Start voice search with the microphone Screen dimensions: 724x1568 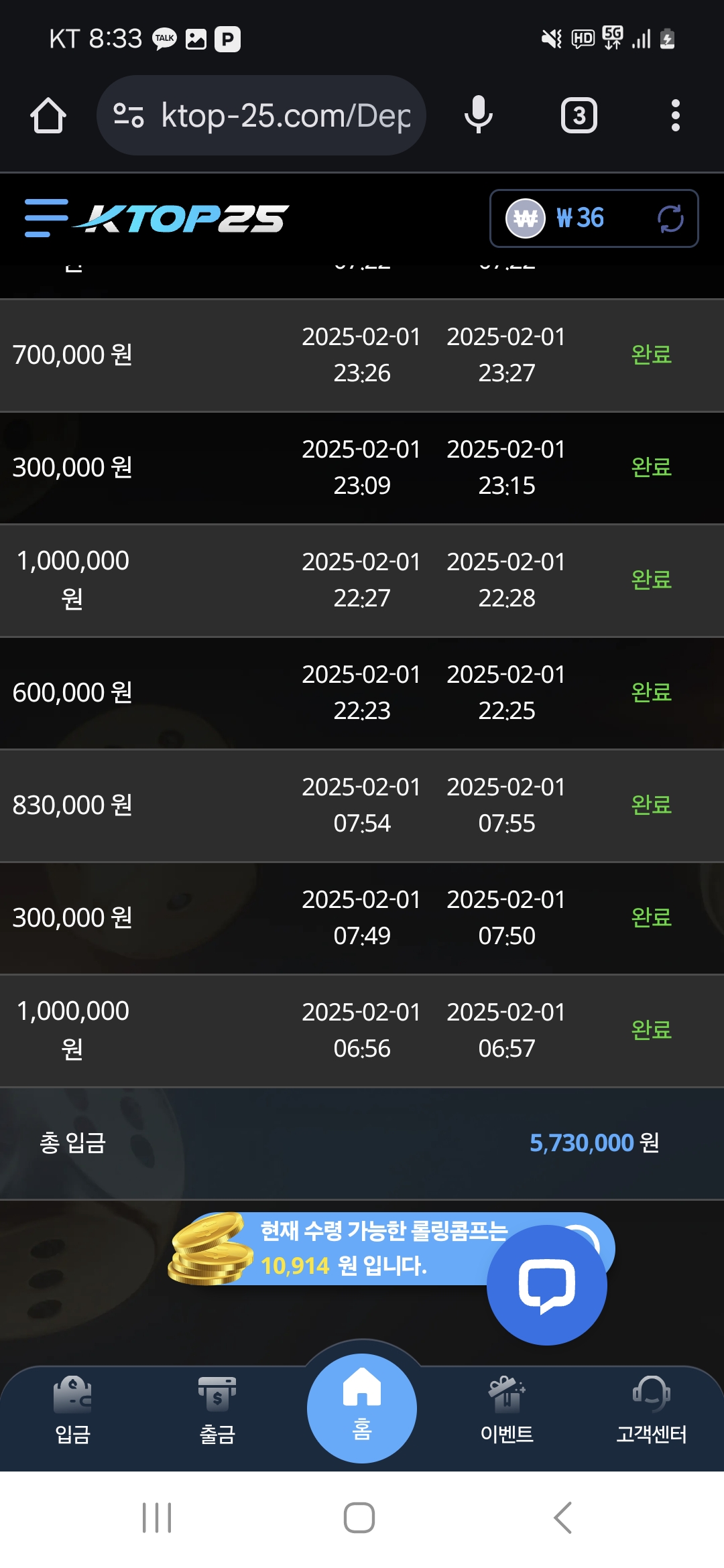[x=478, y=115]
